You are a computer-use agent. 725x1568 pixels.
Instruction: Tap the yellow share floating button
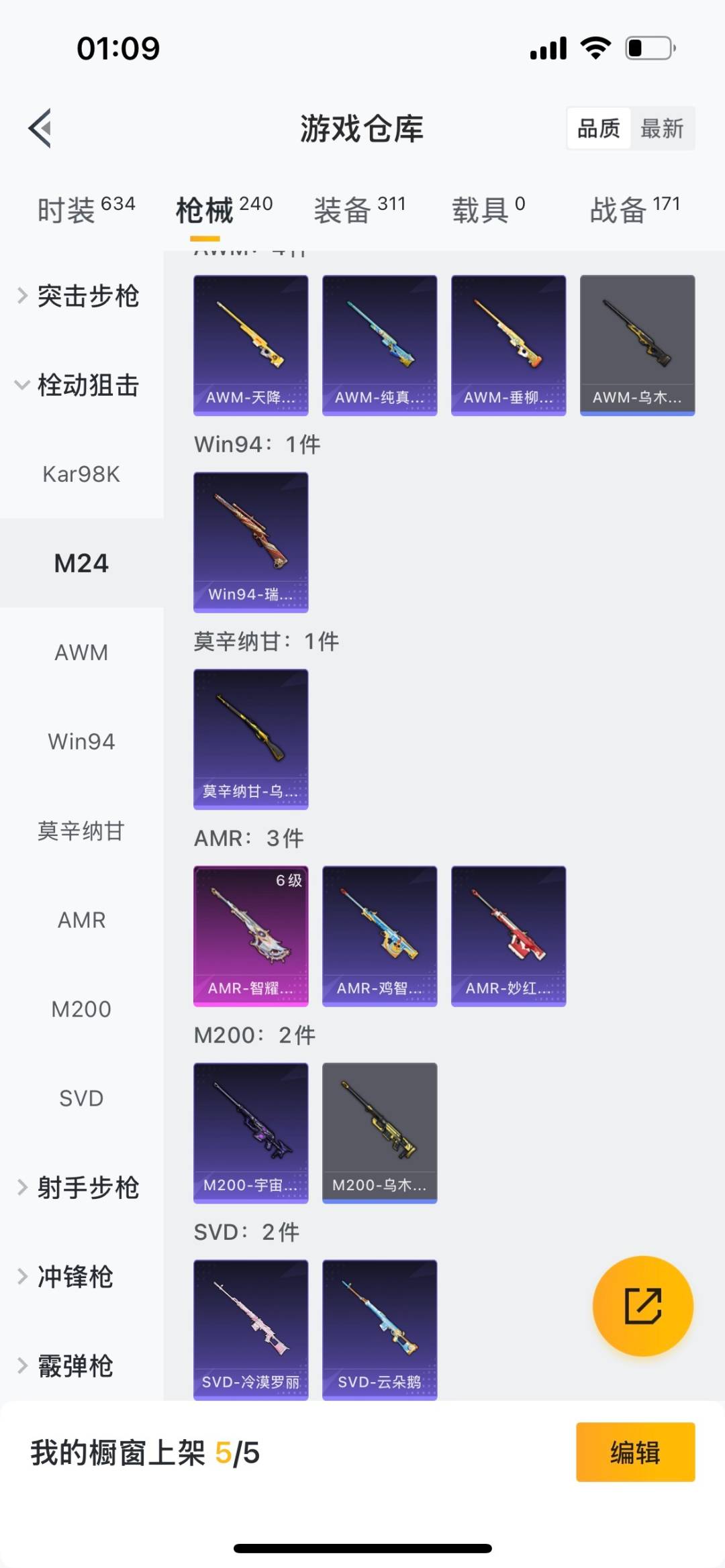[x=642, y=1306]
